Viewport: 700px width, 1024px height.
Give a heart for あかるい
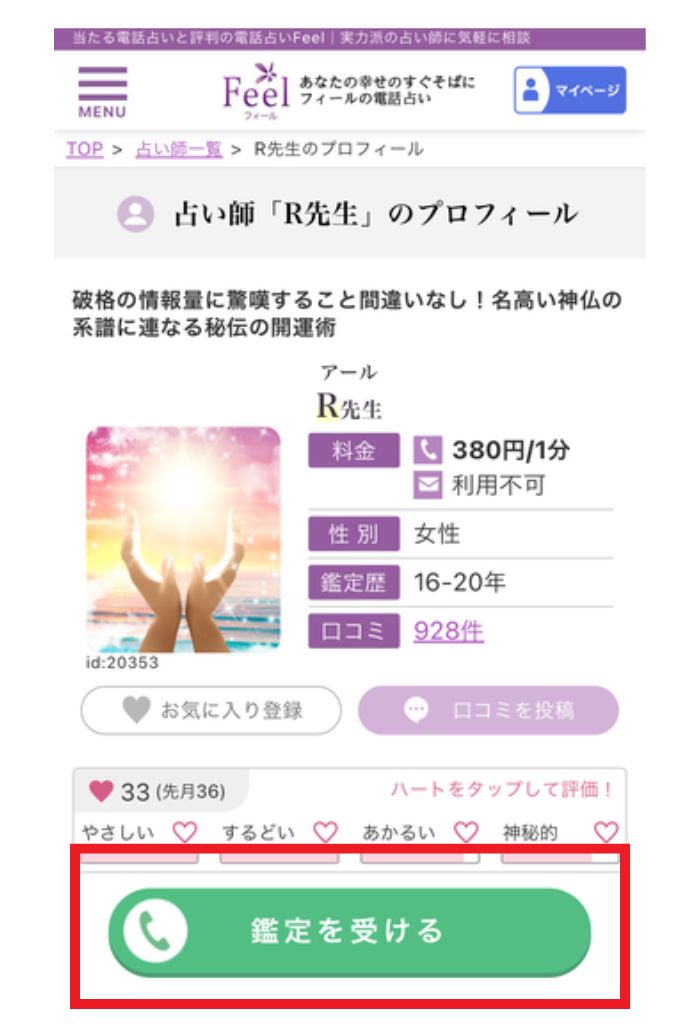click(466, 832)
